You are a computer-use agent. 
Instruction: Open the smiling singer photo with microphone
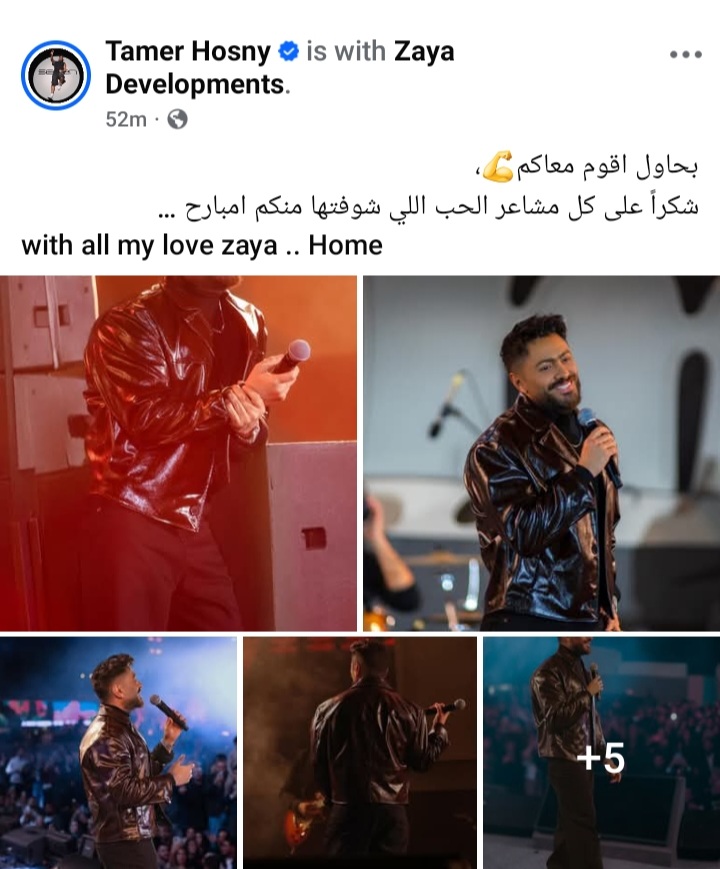pos(541,452)
